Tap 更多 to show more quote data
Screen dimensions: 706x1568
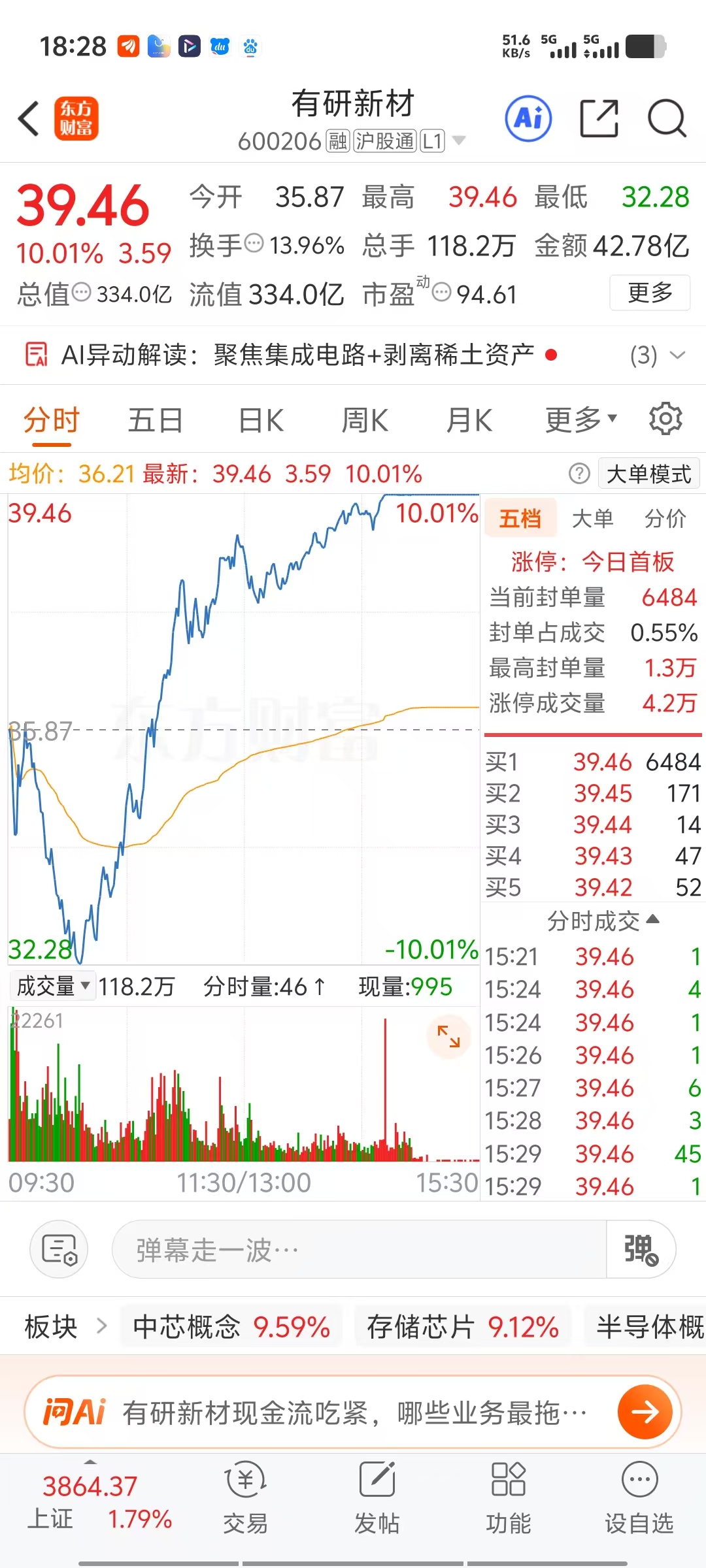point(650,293)
